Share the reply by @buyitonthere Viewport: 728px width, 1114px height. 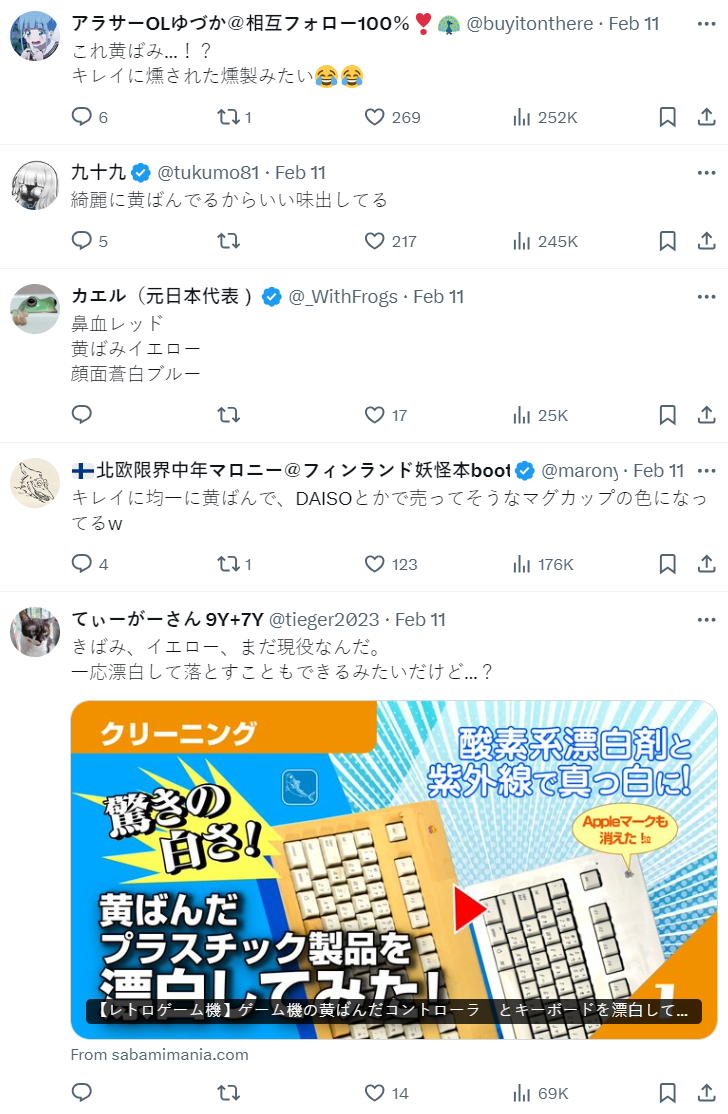(x=706, y=117)
